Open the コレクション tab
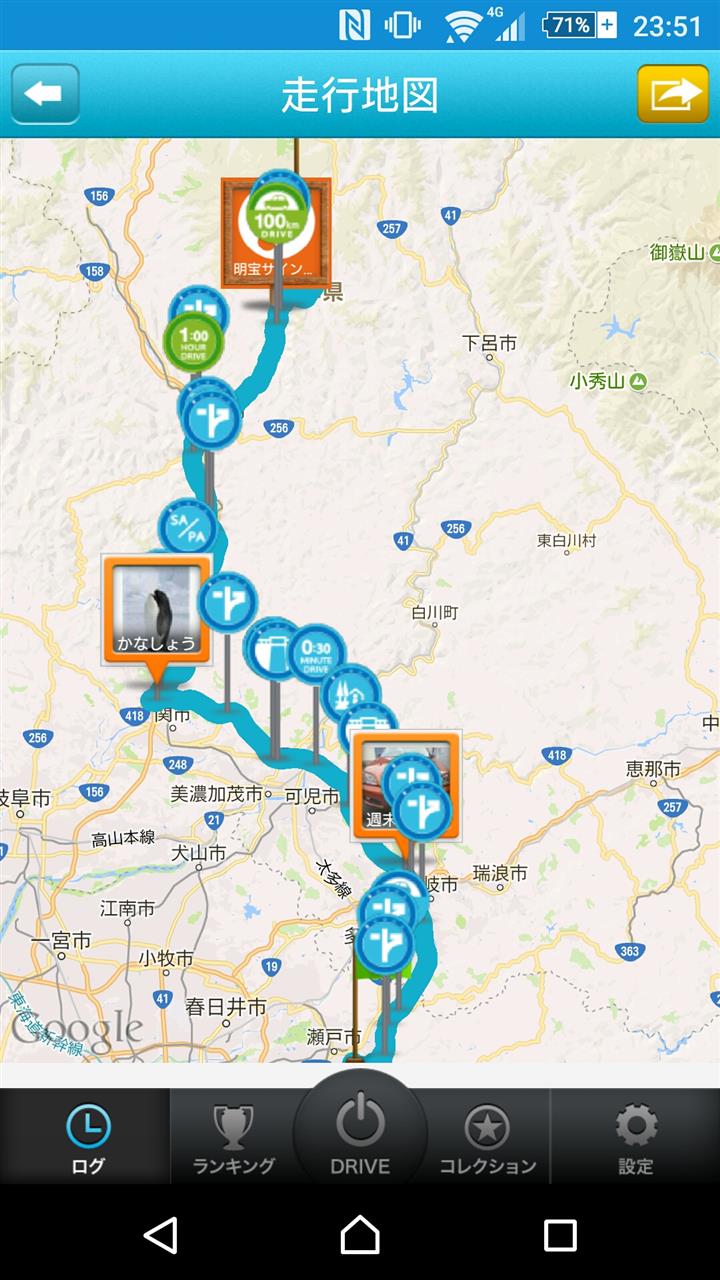 (488, 1137)
